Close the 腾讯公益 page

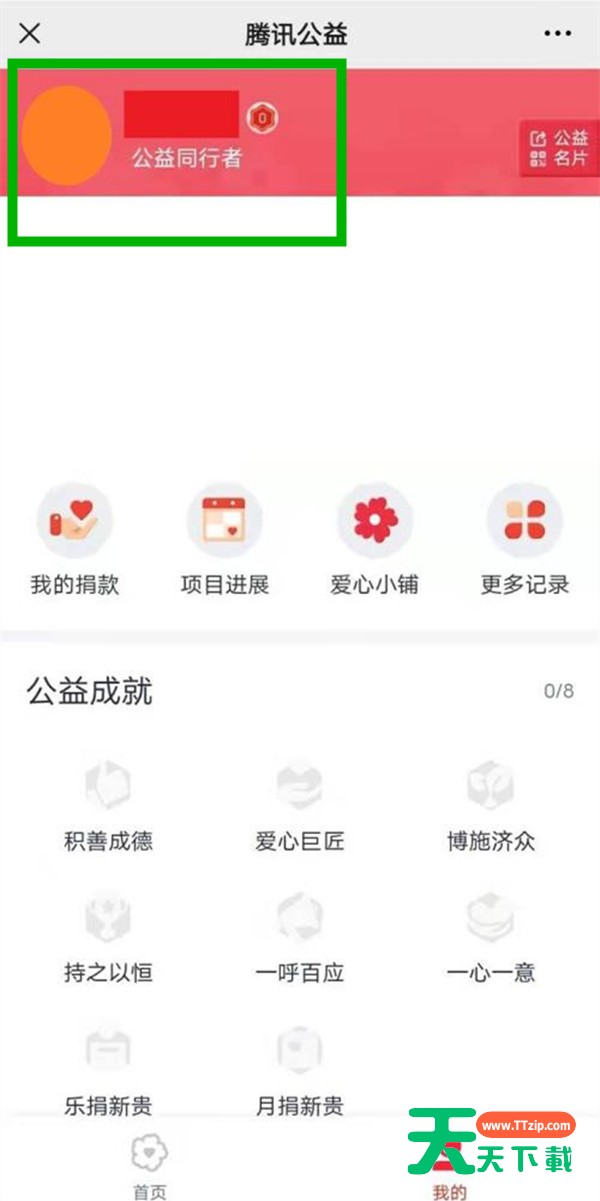coord(30,33)
